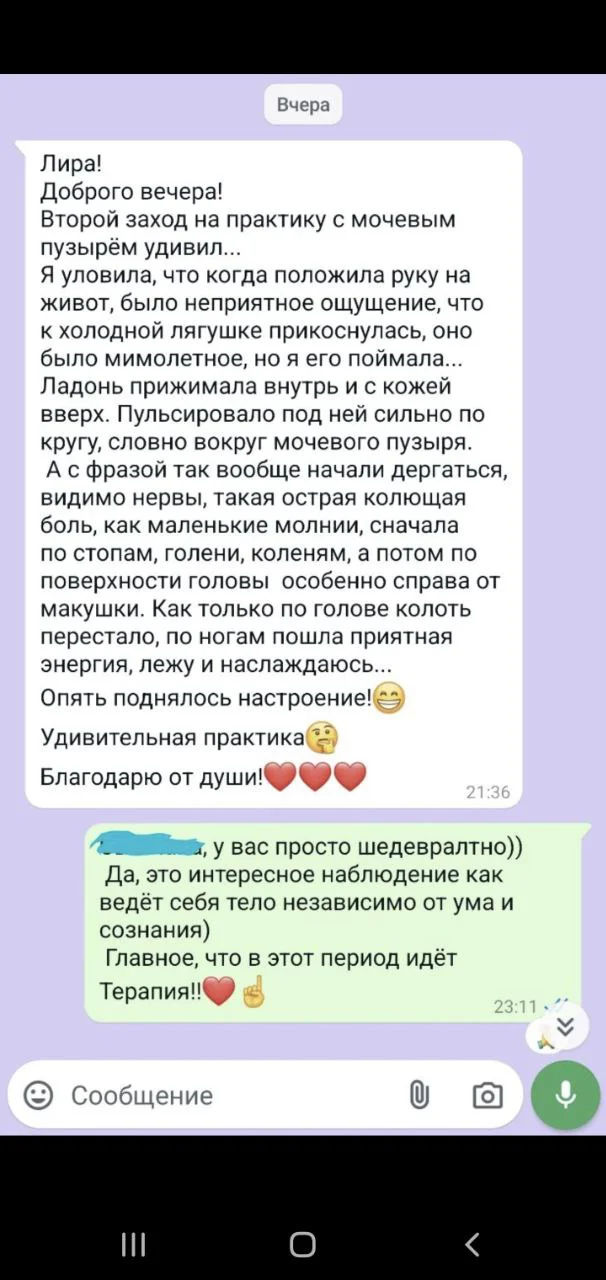
Task: Record a voice message with the microphone
Action: 565,1094
